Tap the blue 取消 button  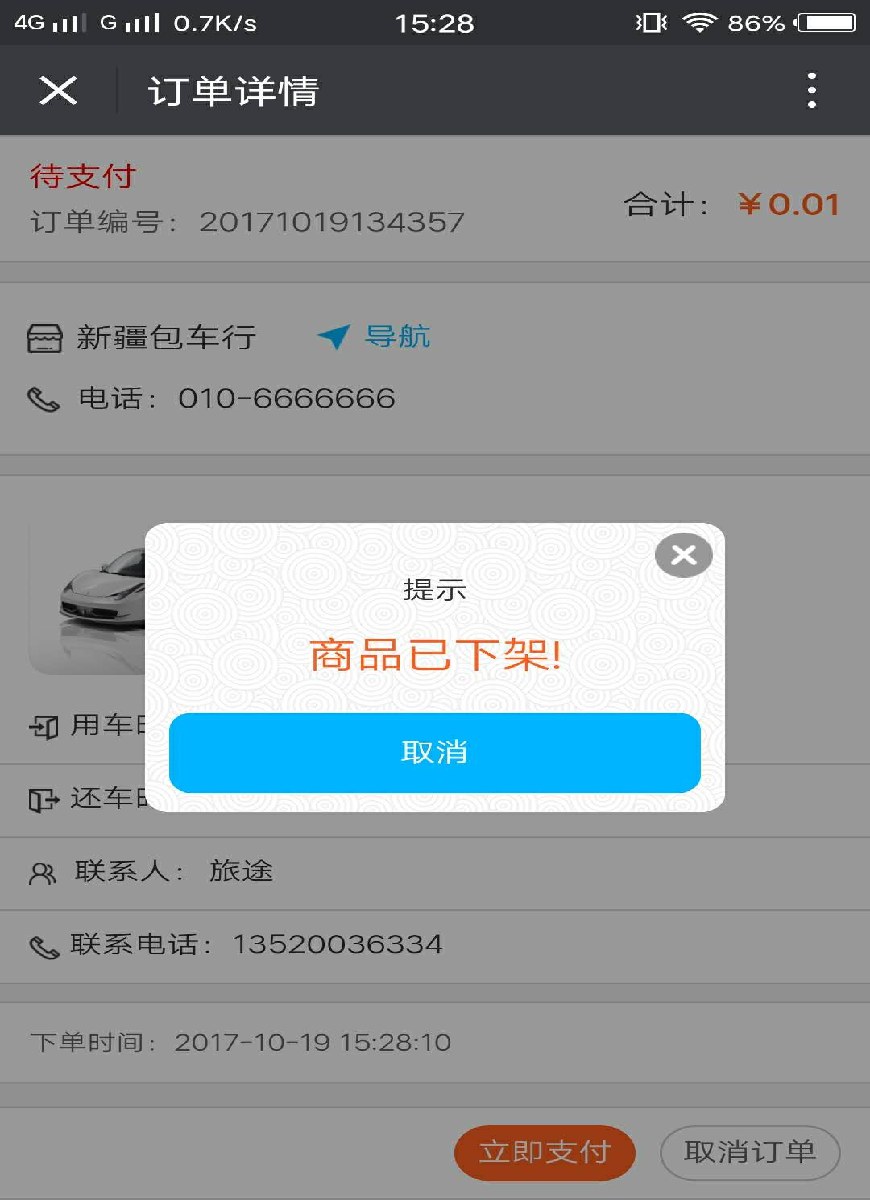point(434,752)
